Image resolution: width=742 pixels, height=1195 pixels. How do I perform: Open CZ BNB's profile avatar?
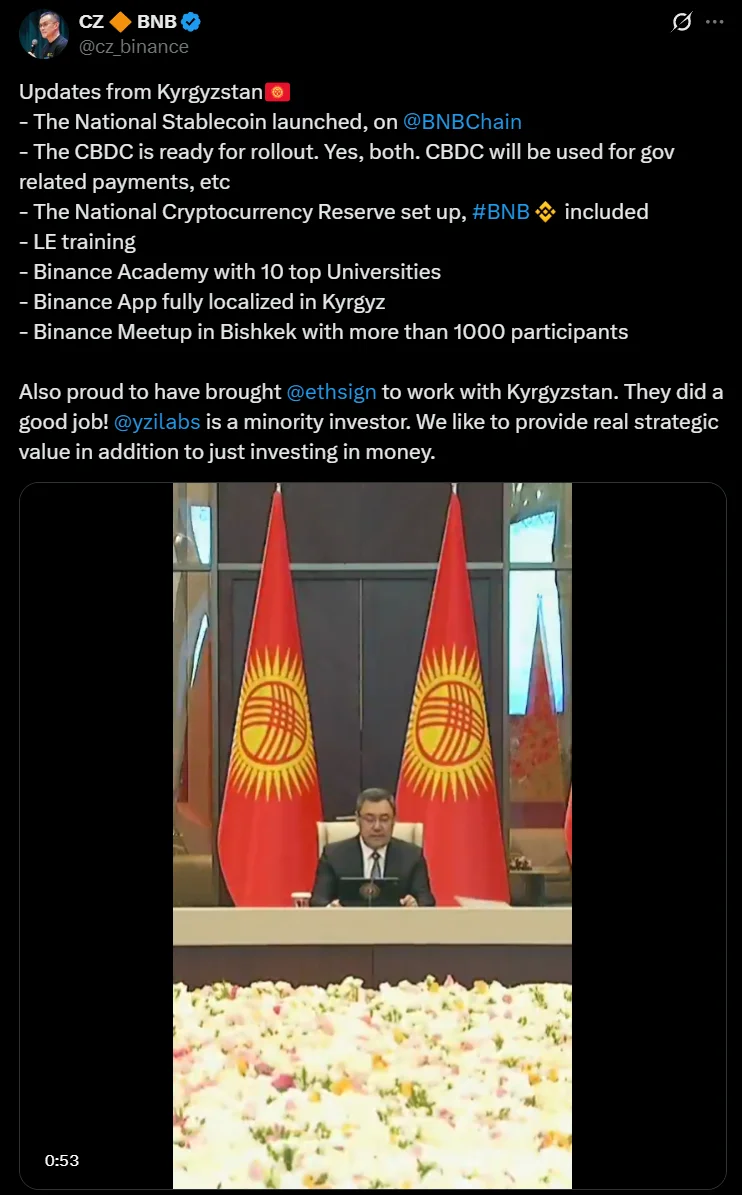[43, 34]
